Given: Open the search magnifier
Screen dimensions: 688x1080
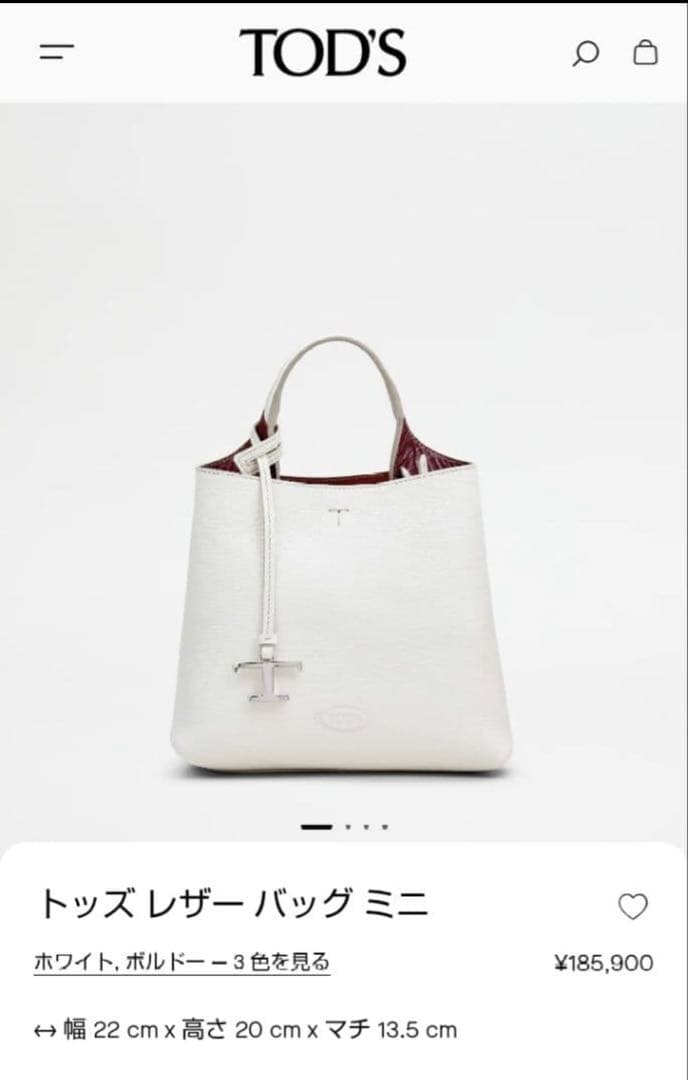Looking at the screenshot, I should 585,53.
